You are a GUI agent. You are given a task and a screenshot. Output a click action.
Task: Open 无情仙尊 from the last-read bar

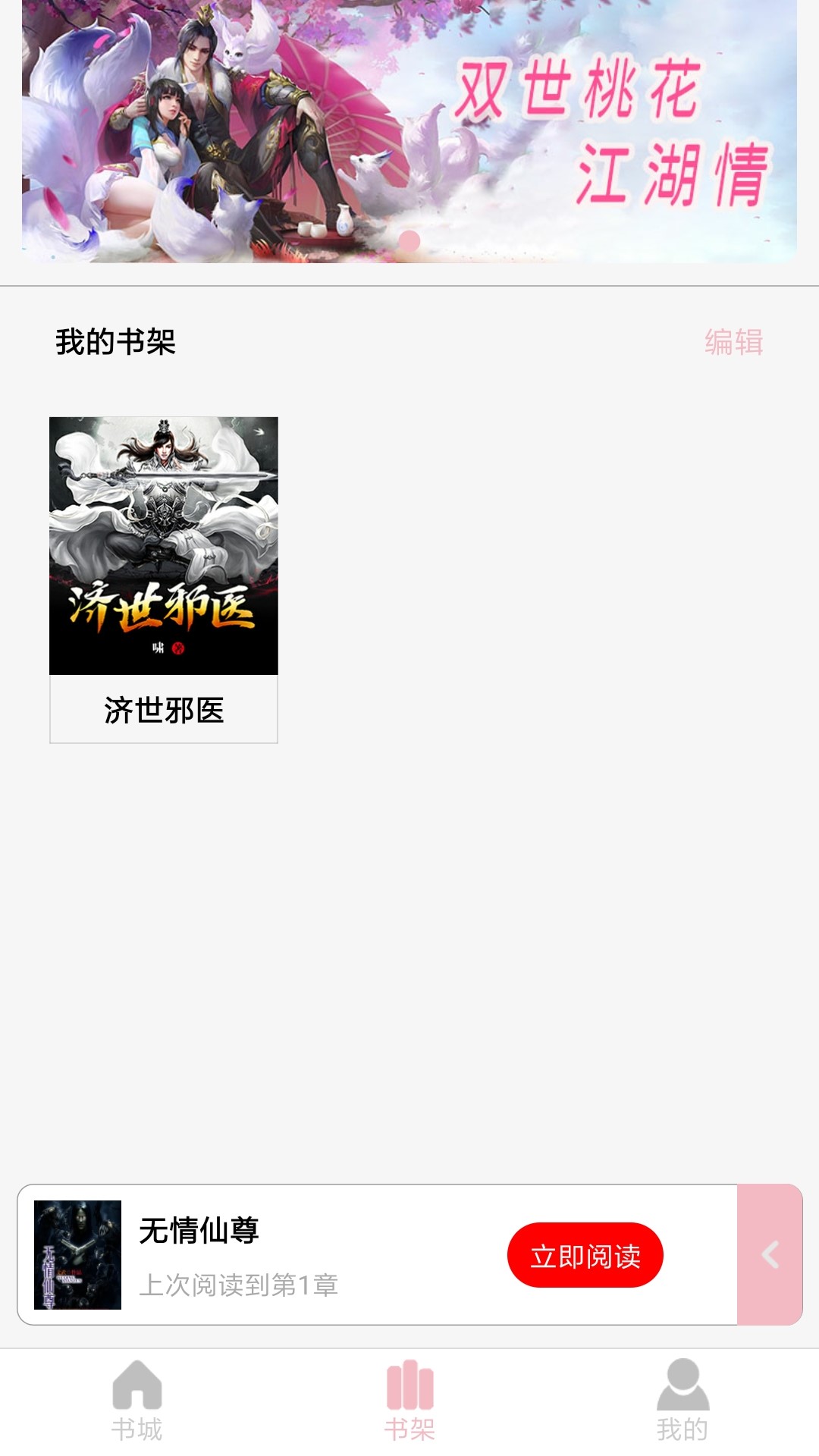(x=199, y=1232)
